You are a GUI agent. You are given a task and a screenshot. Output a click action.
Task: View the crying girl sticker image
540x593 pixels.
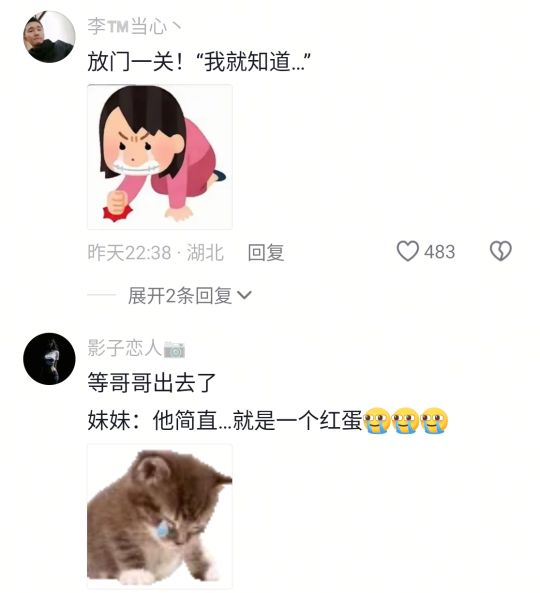pos(160,157)
